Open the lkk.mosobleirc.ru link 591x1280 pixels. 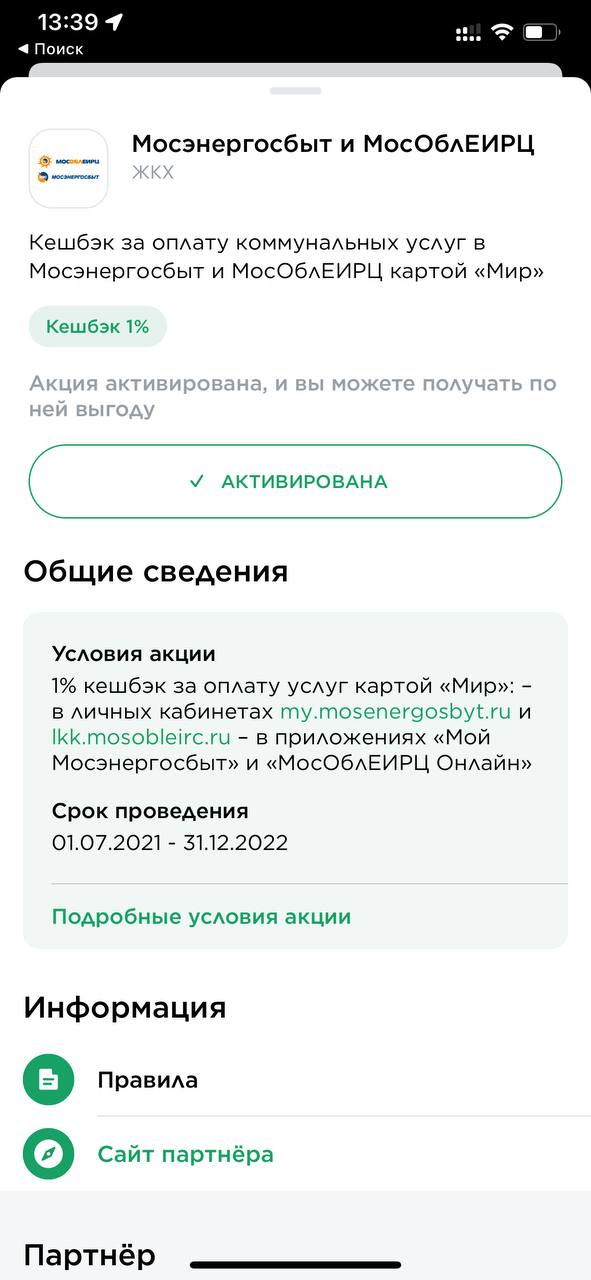point(141,737)
